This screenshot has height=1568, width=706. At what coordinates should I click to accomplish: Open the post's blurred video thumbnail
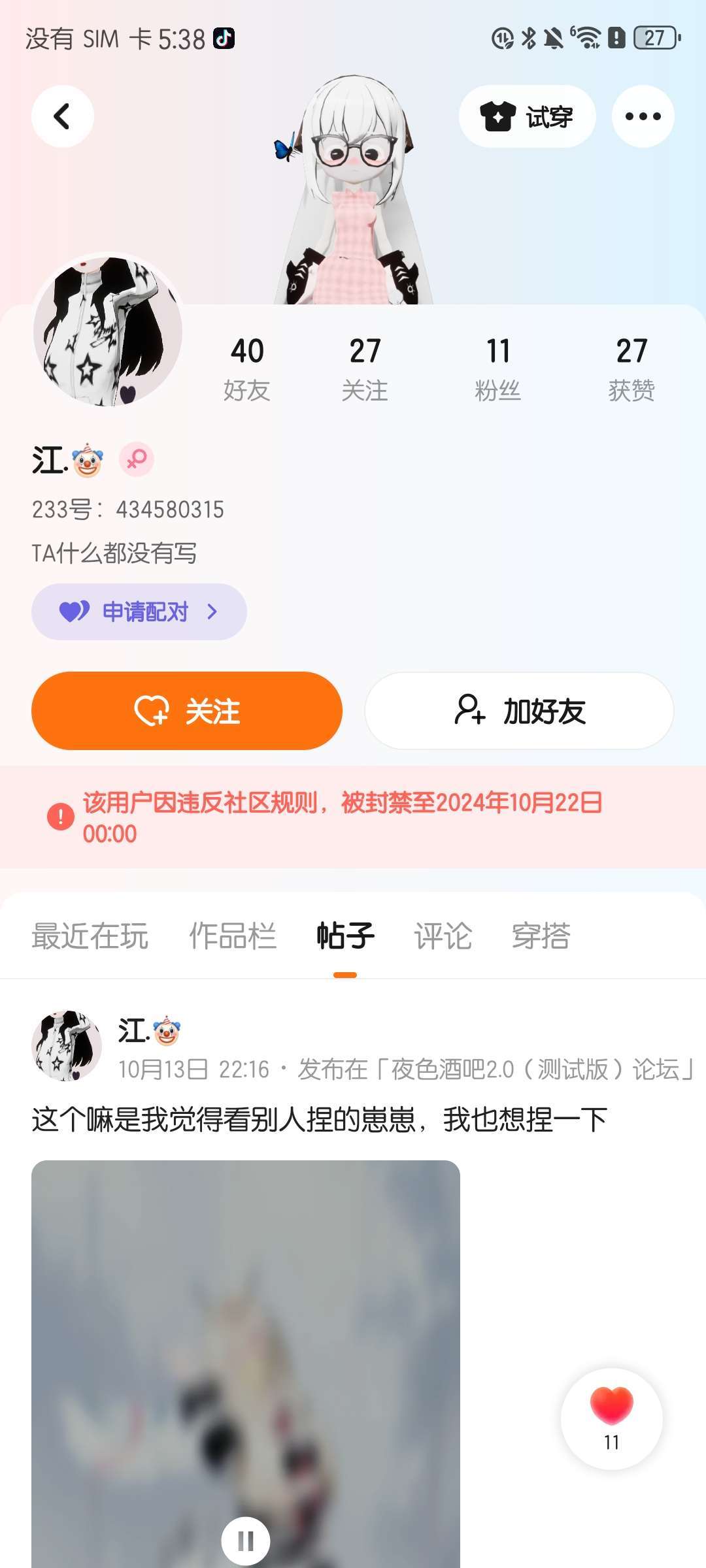[x=246, y=1339]
